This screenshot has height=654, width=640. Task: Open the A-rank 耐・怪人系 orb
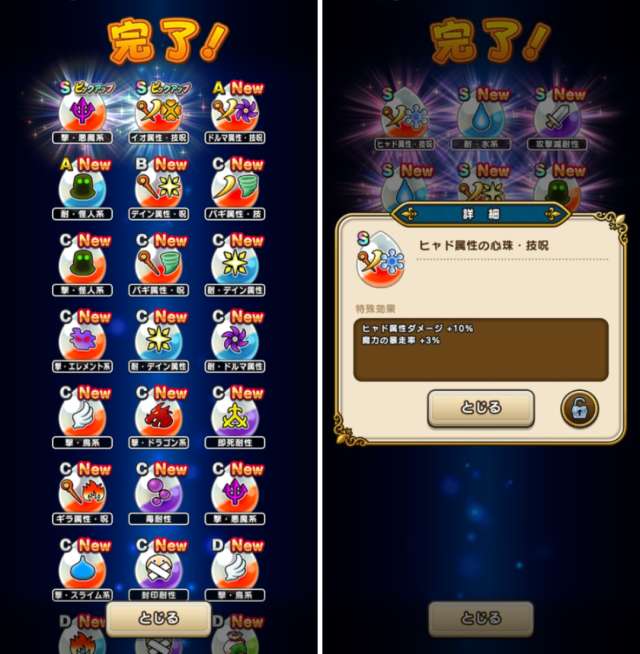(x=82, y=188)
